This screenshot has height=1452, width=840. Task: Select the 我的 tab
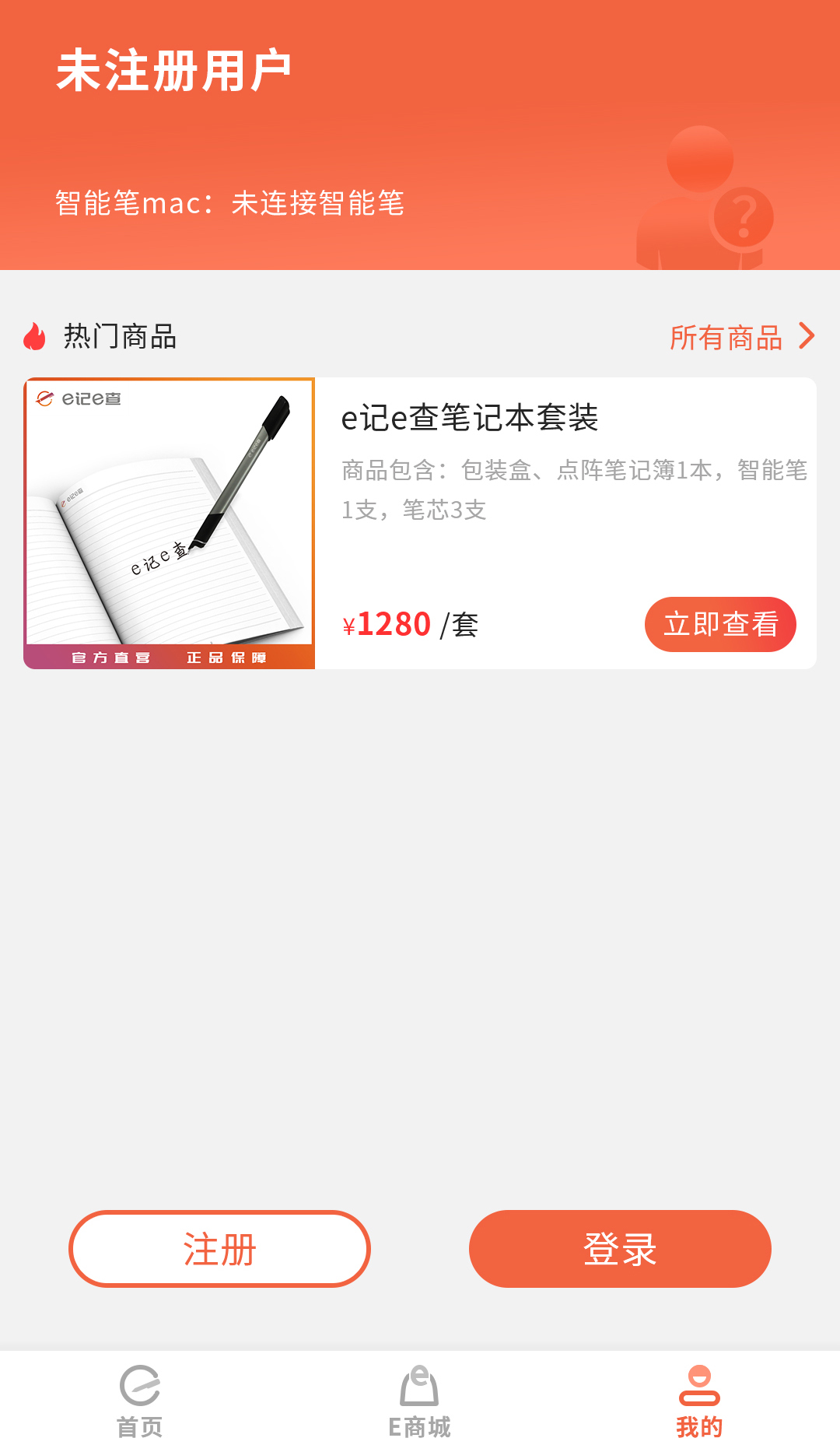pos(699,1401)
